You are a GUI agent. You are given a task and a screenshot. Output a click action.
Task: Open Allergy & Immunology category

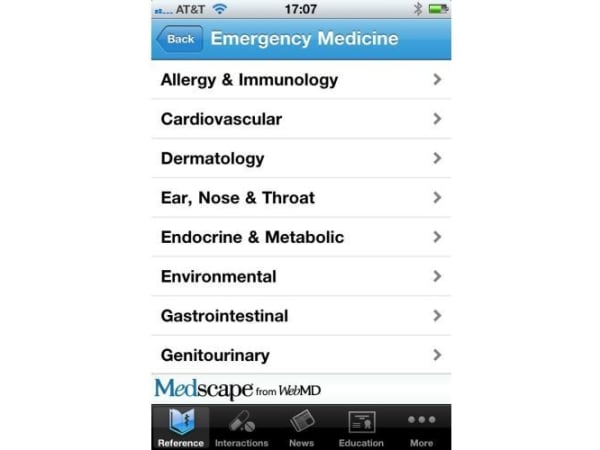[x=300, y=80]
